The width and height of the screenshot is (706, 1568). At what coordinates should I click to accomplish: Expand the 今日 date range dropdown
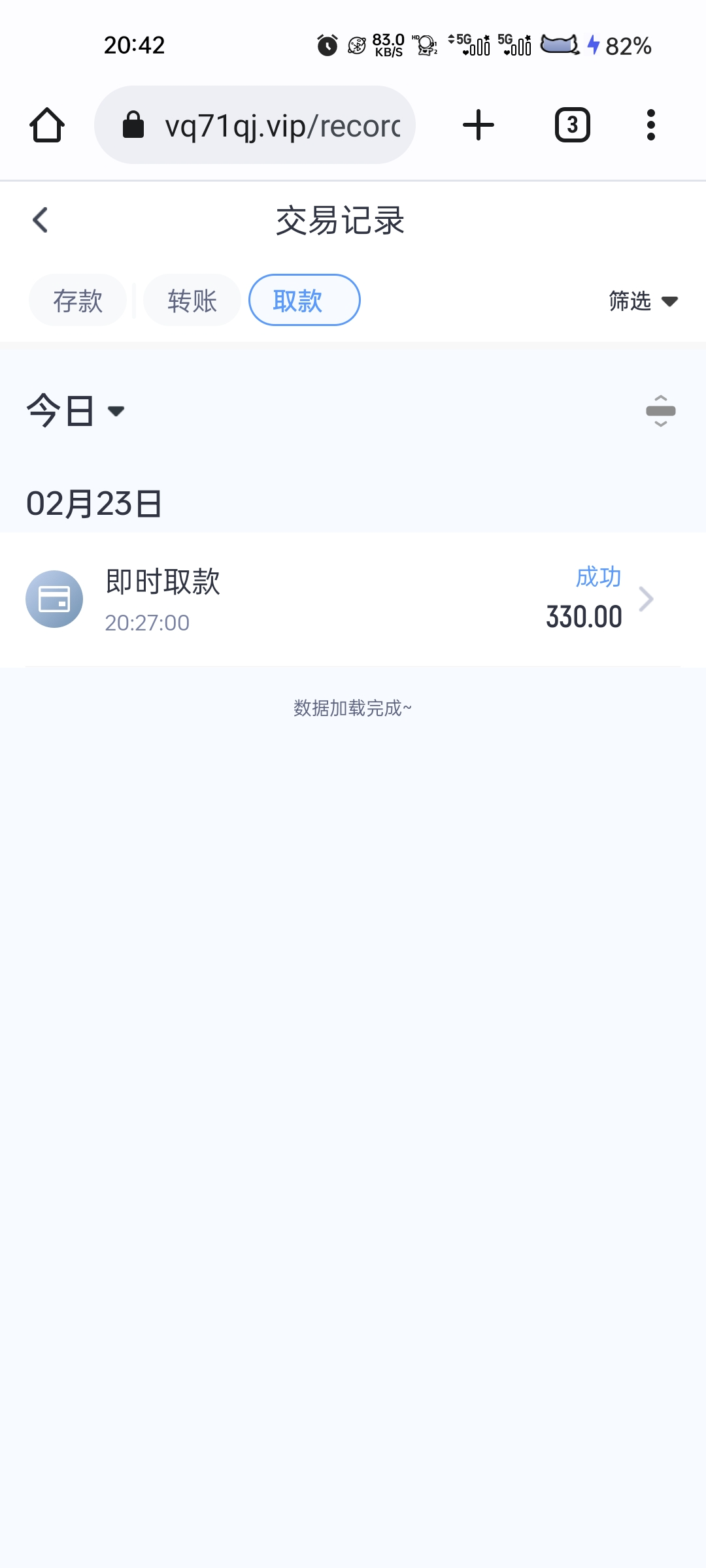[x=75, y=411]
